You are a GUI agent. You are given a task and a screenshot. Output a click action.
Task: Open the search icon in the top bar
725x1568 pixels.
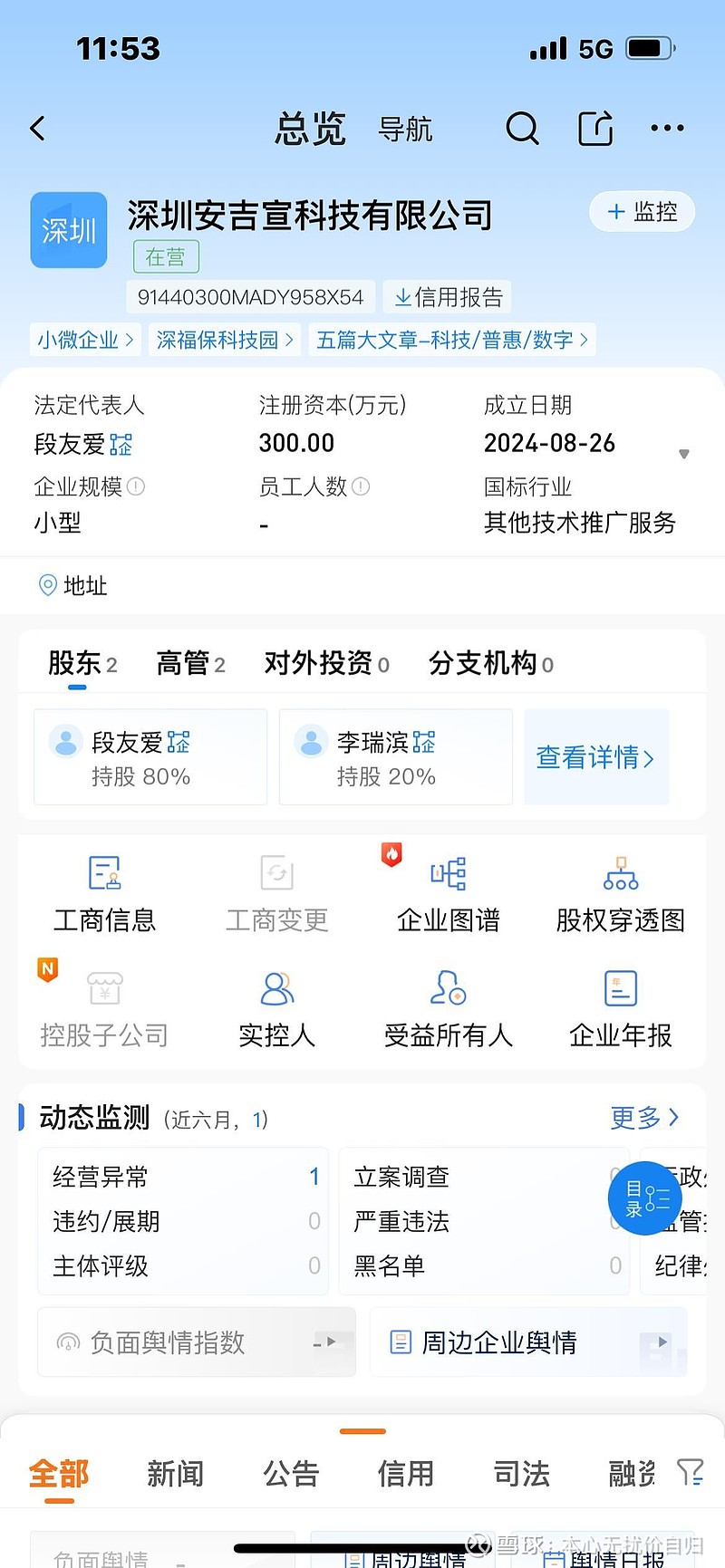coord(522,128)
